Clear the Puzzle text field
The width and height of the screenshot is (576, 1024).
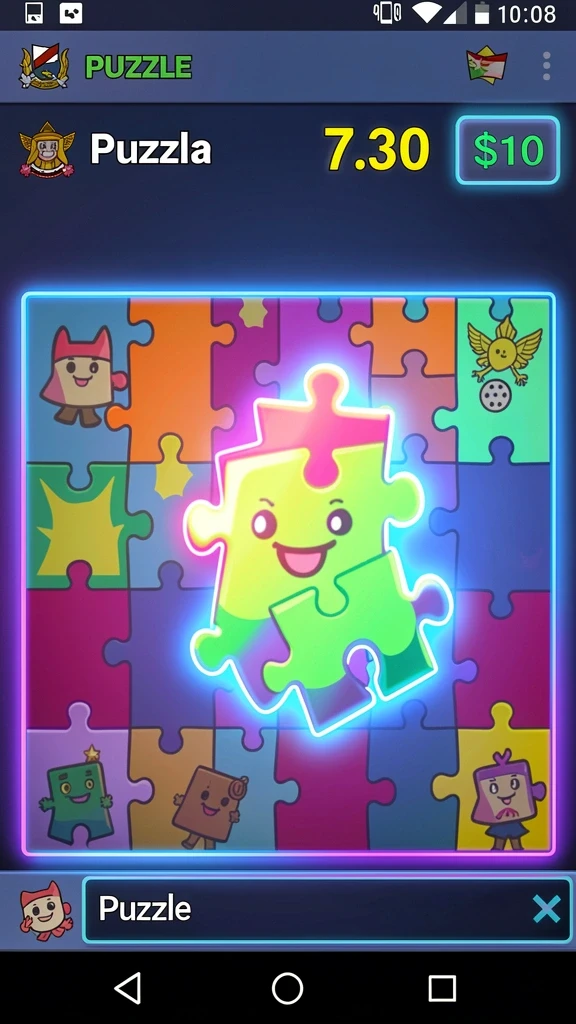pyautogui.click(x=546, y=909)
